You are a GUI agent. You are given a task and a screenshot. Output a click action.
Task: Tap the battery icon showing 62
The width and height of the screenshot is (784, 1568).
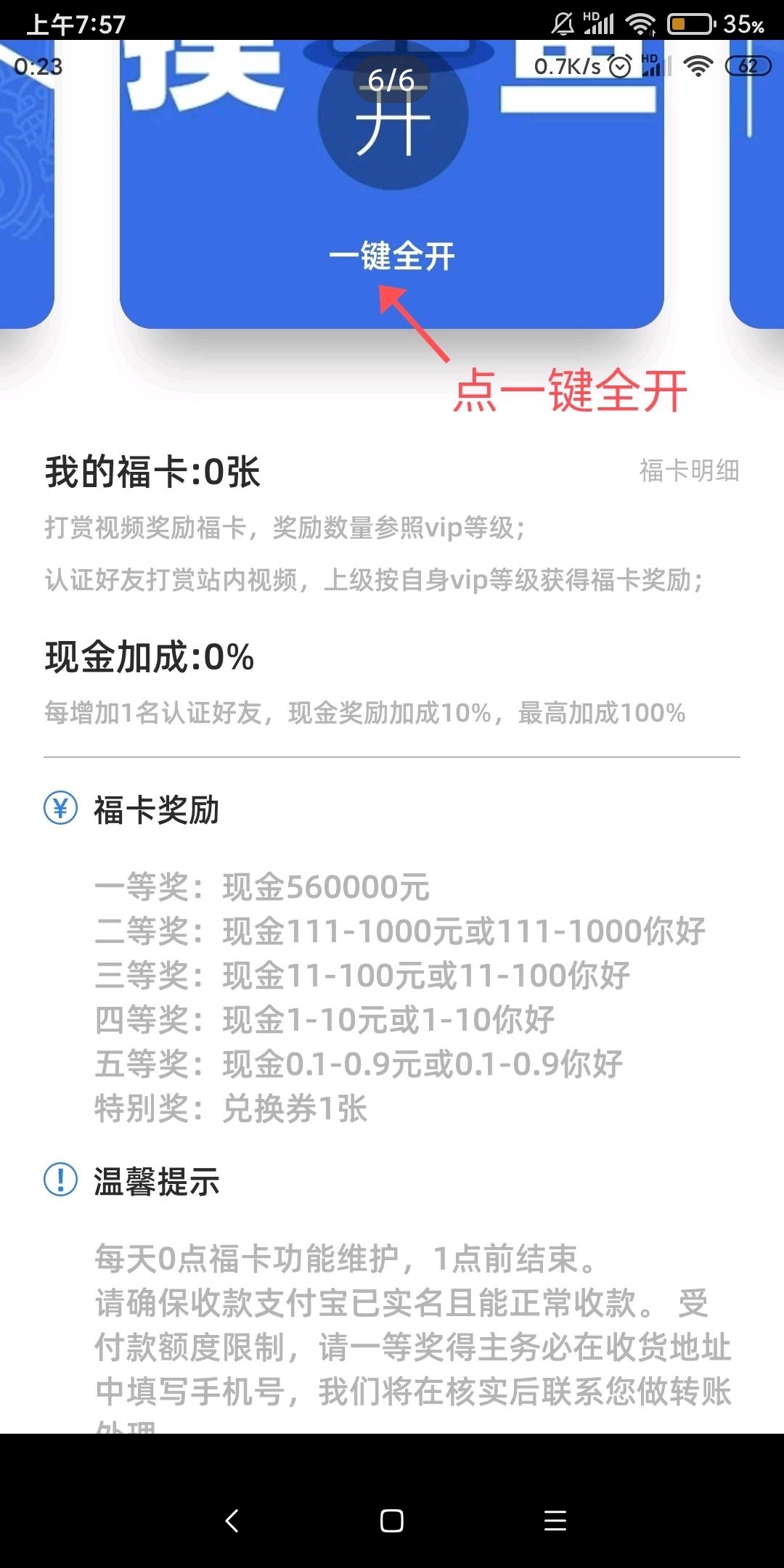[x=748, y=65]
